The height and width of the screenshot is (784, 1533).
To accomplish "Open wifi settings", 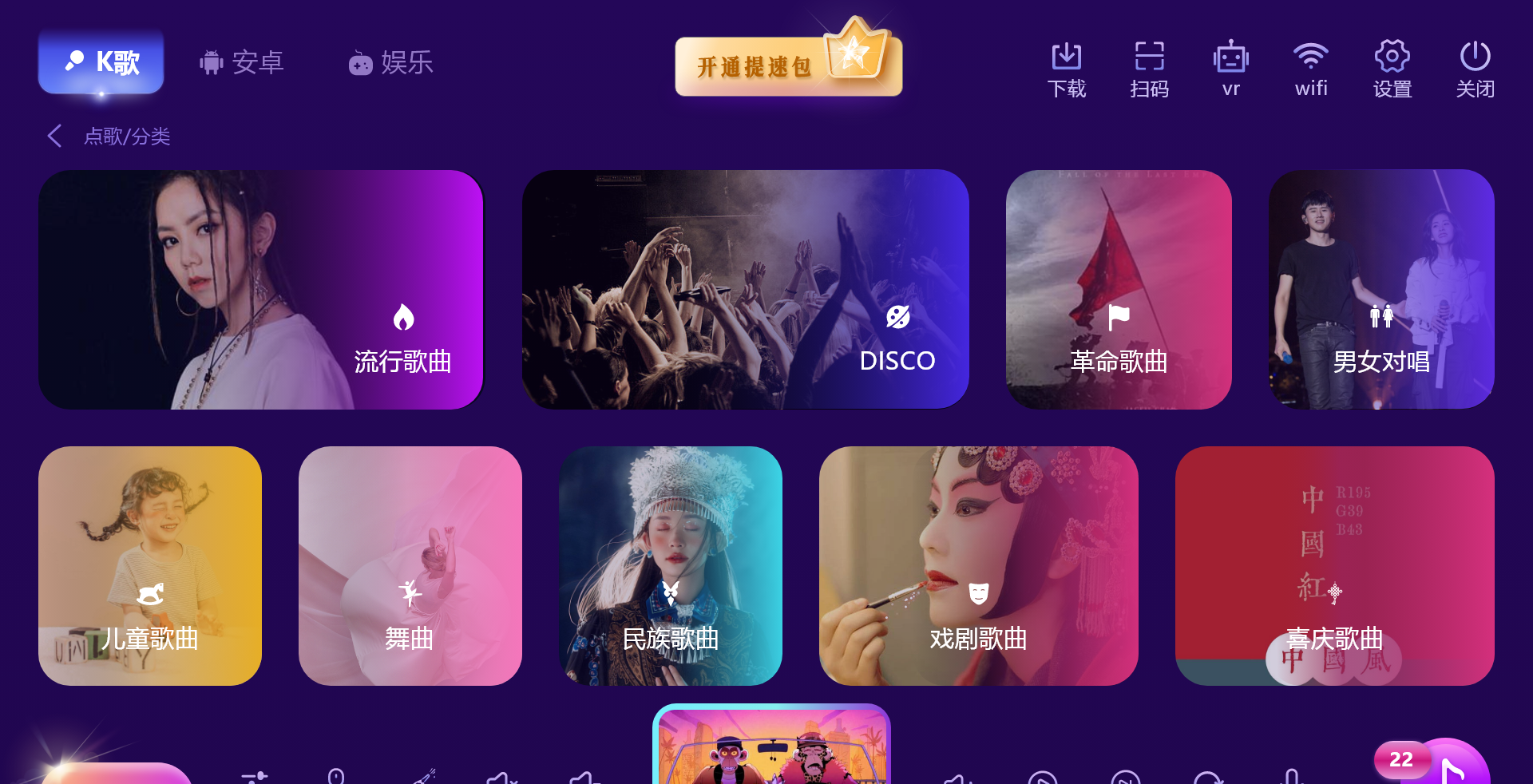I will [1311, 69].
